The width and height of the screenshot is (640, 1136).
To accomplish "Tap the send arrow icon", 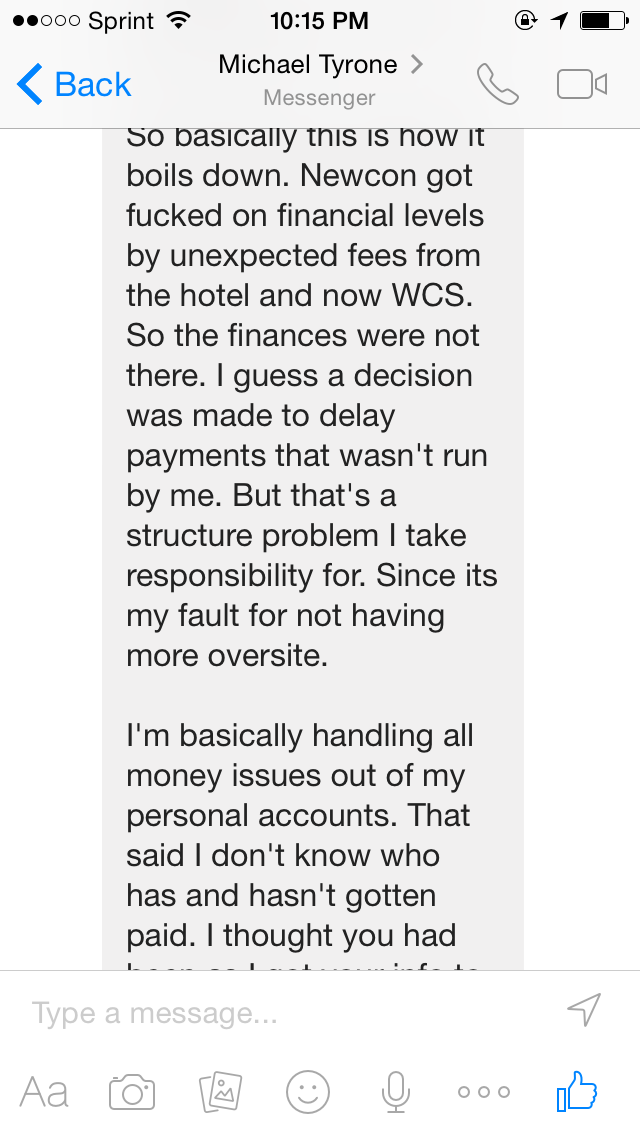I will [x=584, y=1009].
